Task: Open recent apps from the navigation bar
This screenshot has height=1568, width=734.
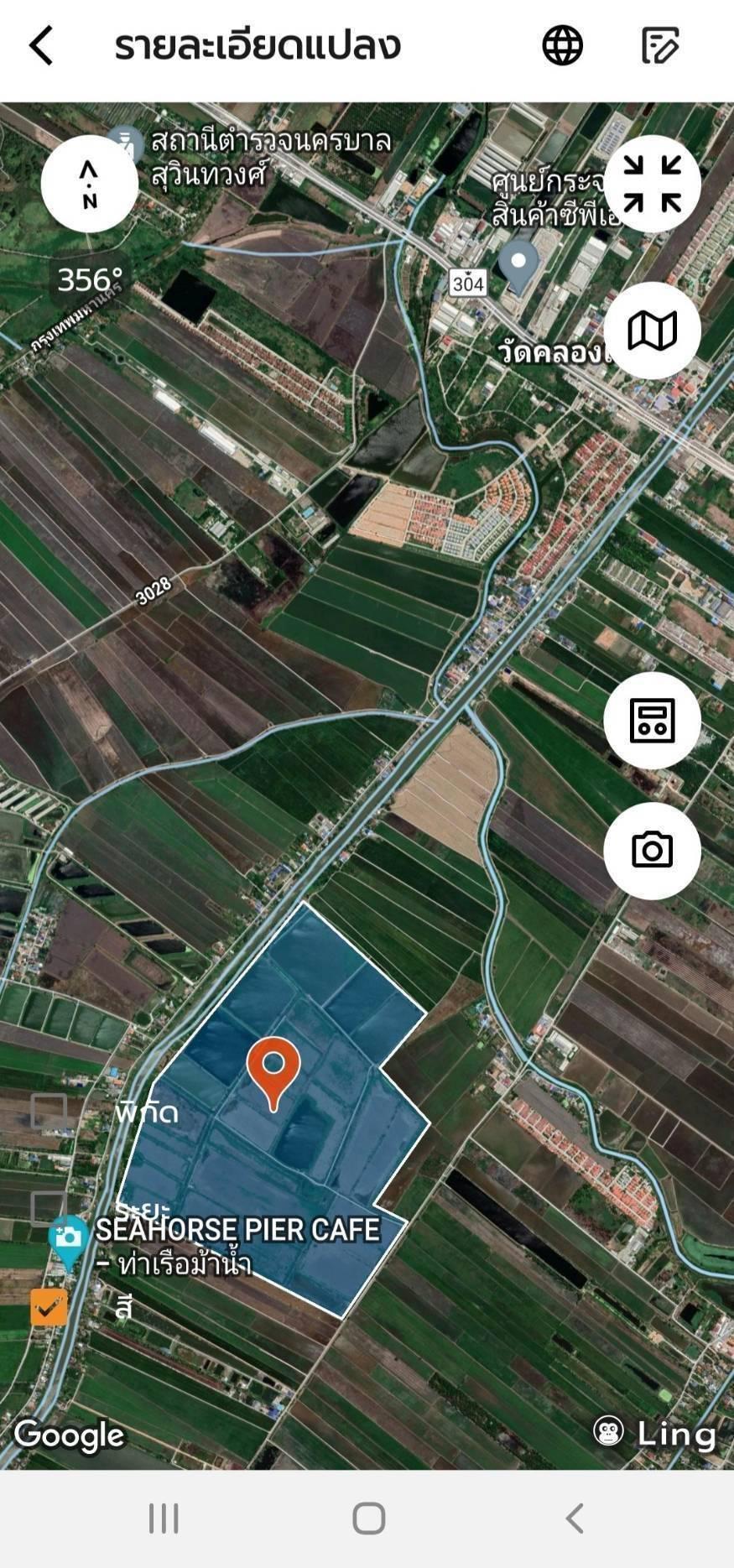Action: coord(164,1518)
